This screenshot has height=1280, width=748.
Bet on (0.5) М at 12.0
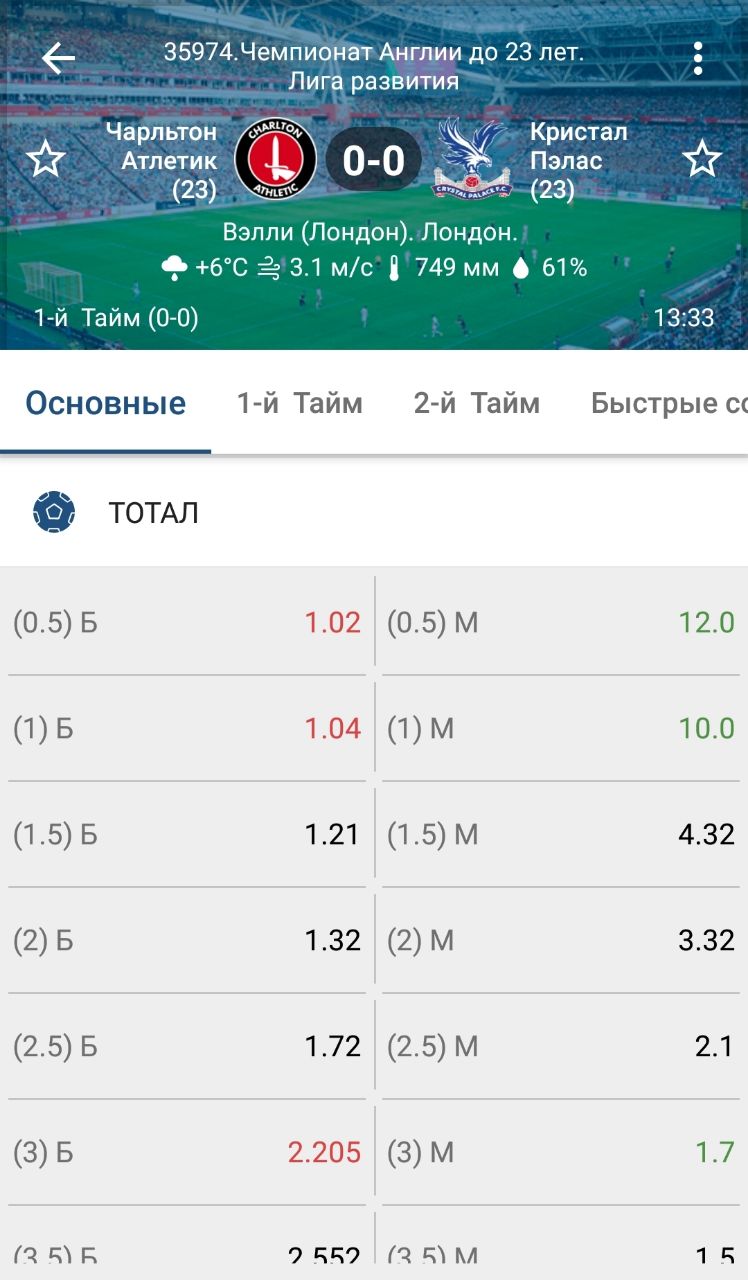(561, 623)
